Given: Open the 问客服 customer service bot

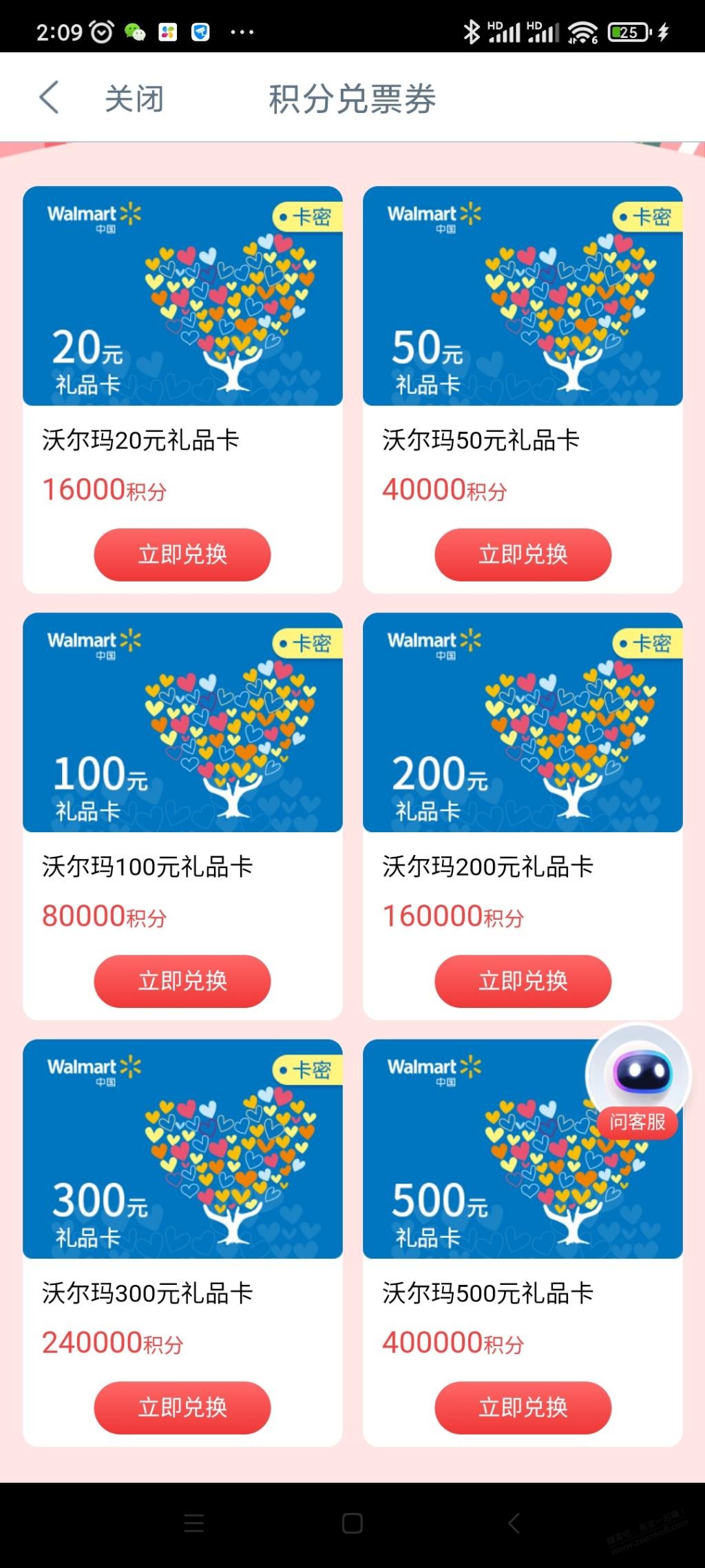Looking at the screenshot, I should point(638,1083).
